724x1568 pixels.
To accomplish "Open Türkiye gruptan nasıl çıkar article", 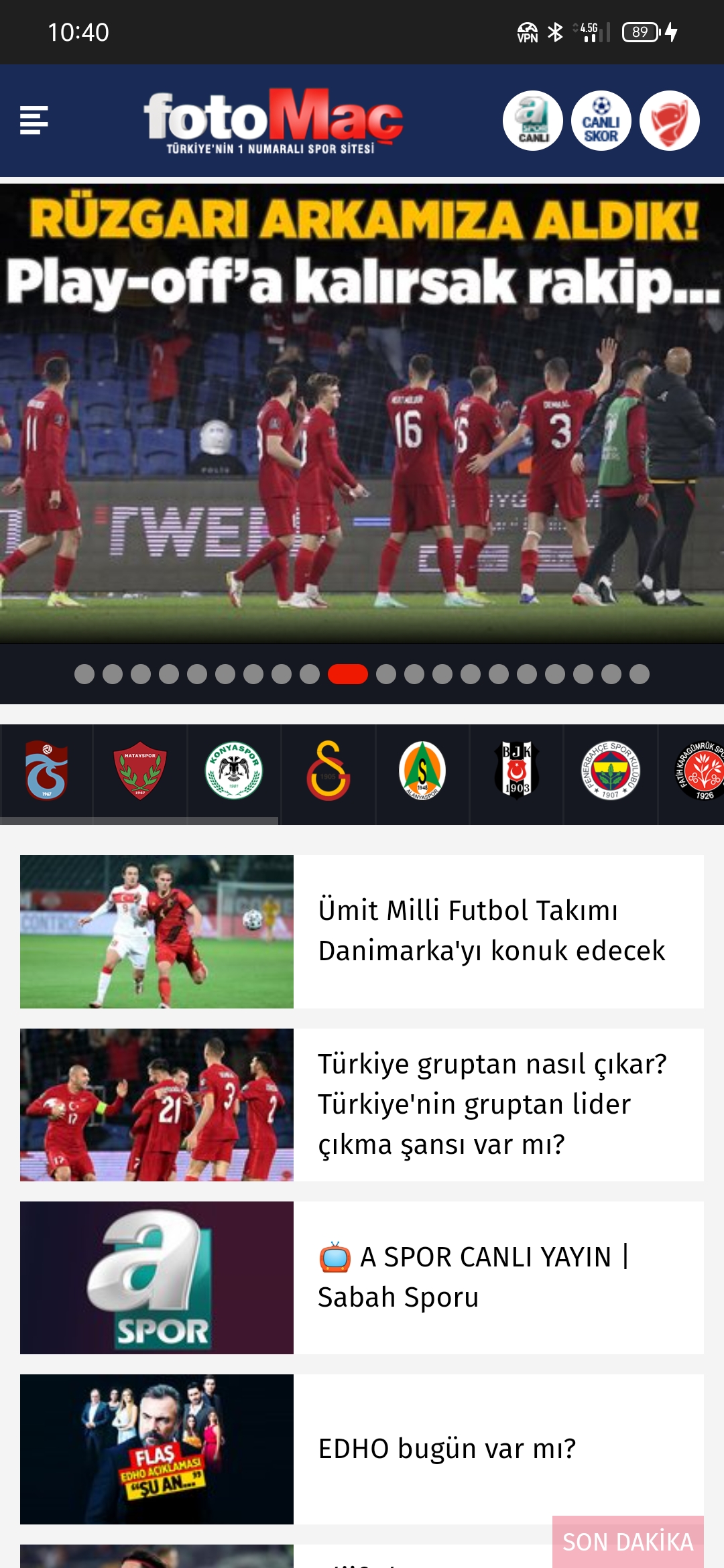I will tap(362, 1104).
